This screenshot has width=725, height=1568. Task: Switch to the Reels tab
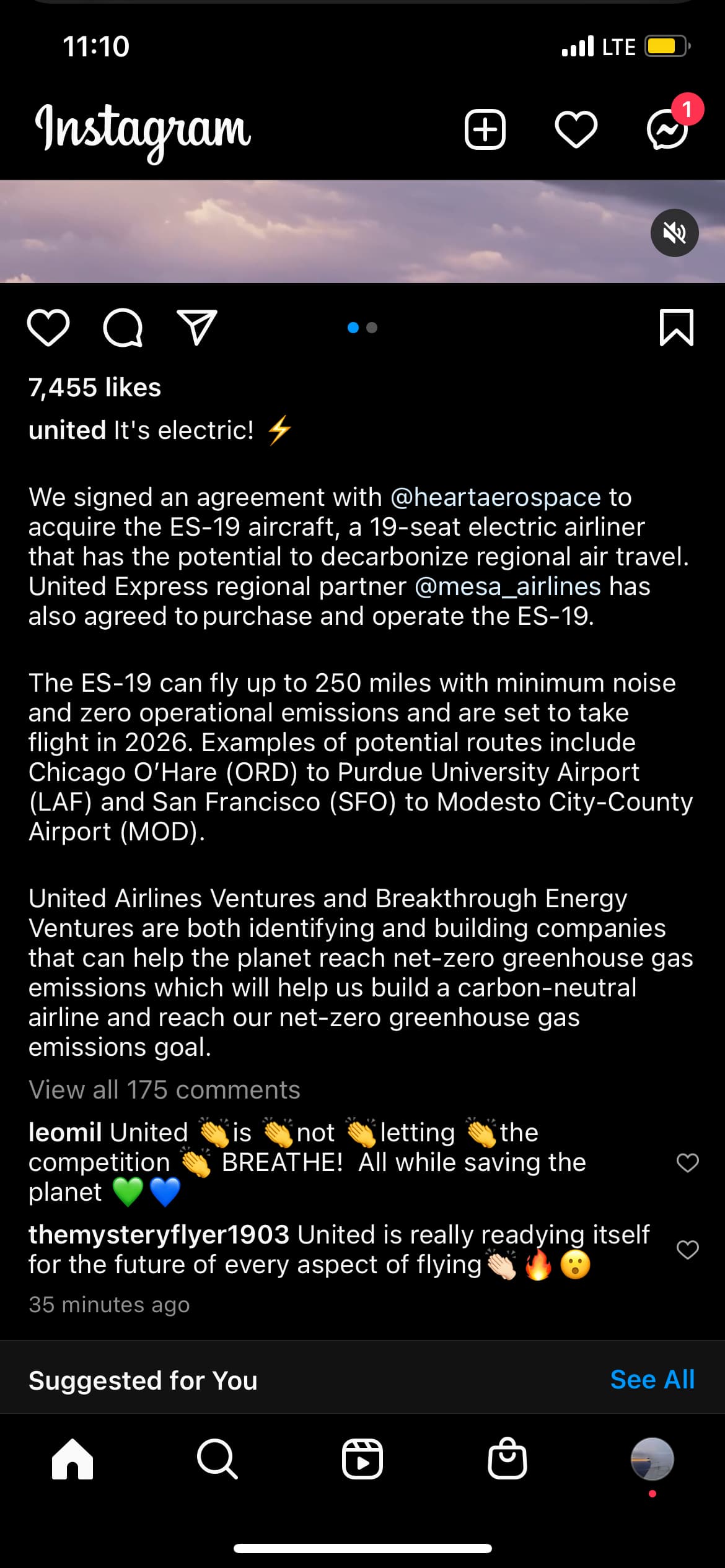pos(362,1459)
